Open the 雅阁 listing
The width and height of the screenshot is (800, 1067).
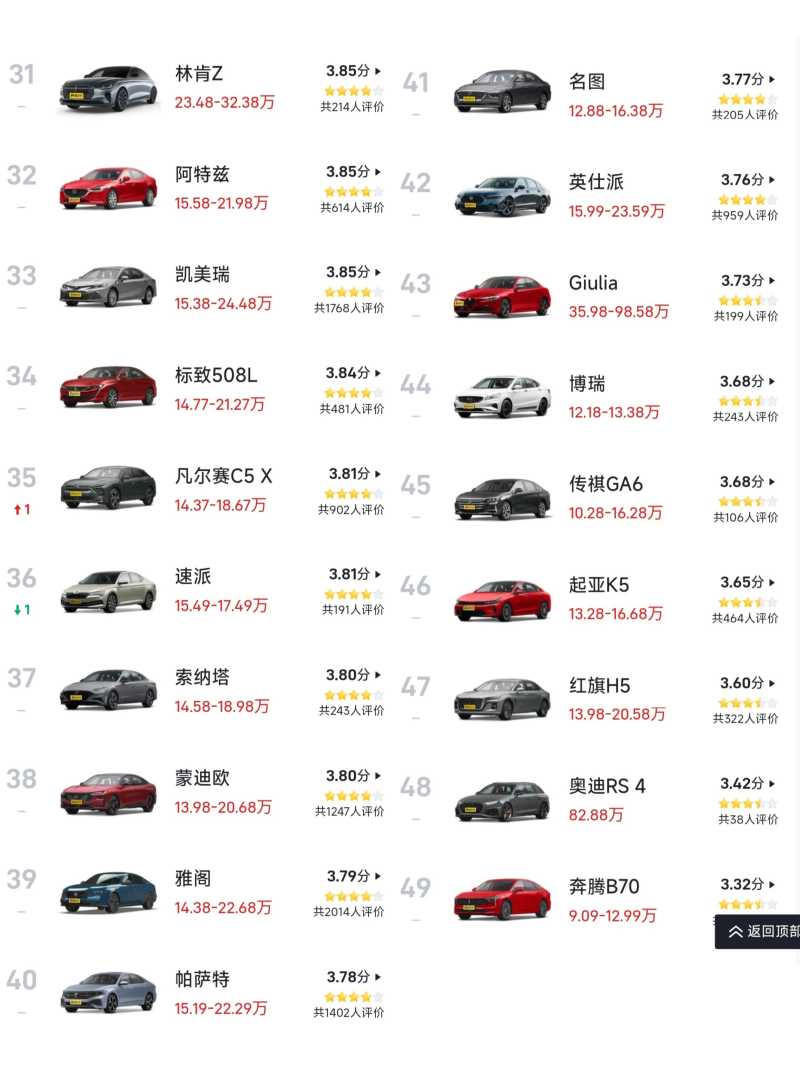pyautogui.click(x=193, y=879)
